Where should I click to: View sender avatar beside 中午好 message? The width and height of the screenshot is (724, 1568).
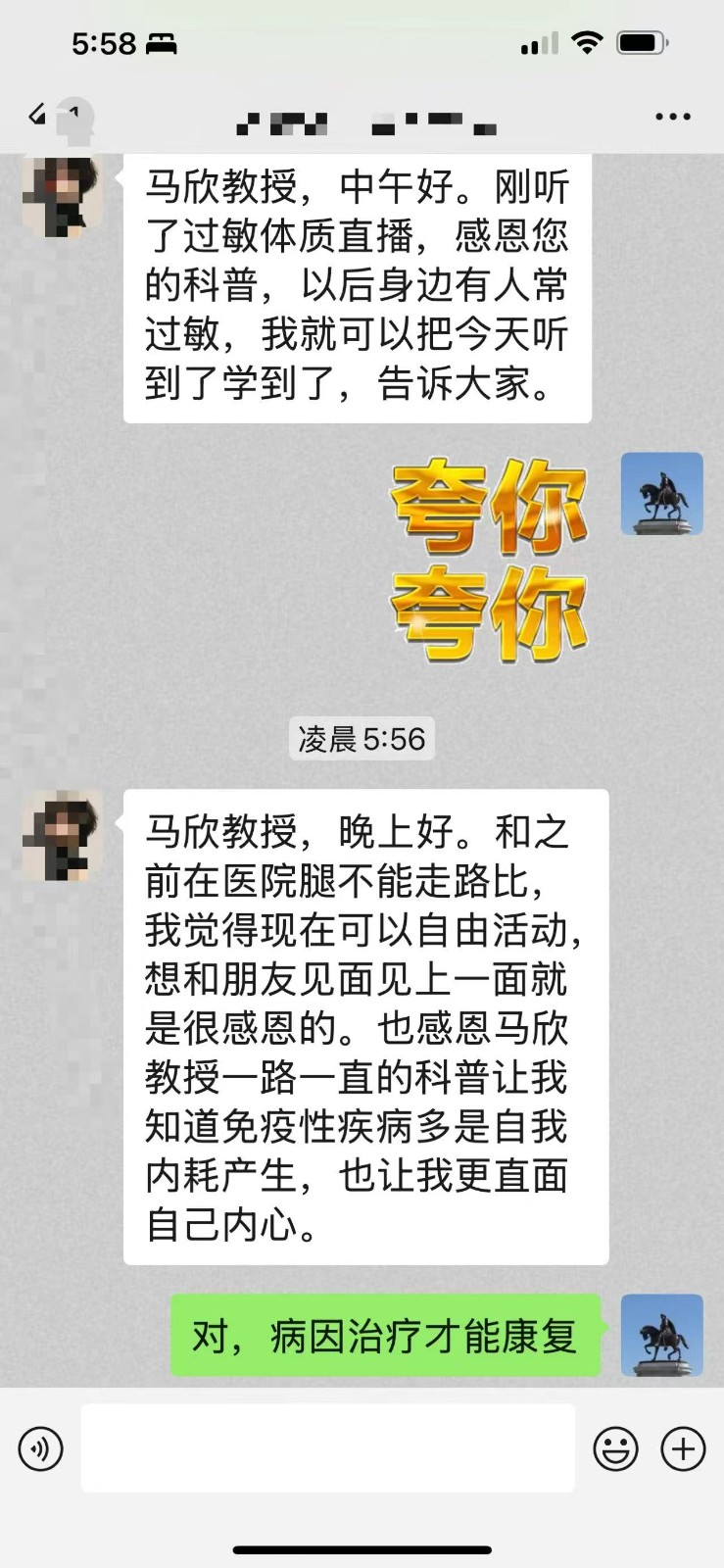tap(63, 196)
